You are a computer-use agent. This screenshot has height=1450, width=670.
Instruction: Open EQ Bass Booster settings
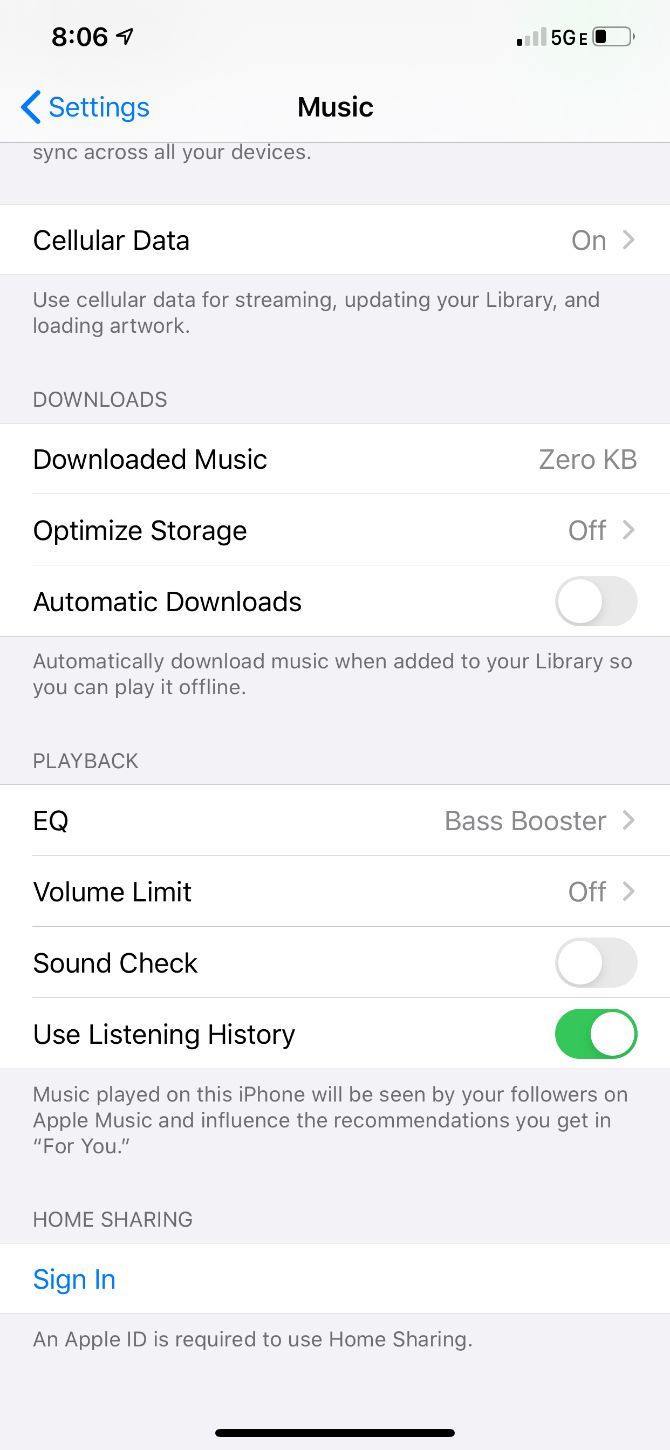[334, 821]
